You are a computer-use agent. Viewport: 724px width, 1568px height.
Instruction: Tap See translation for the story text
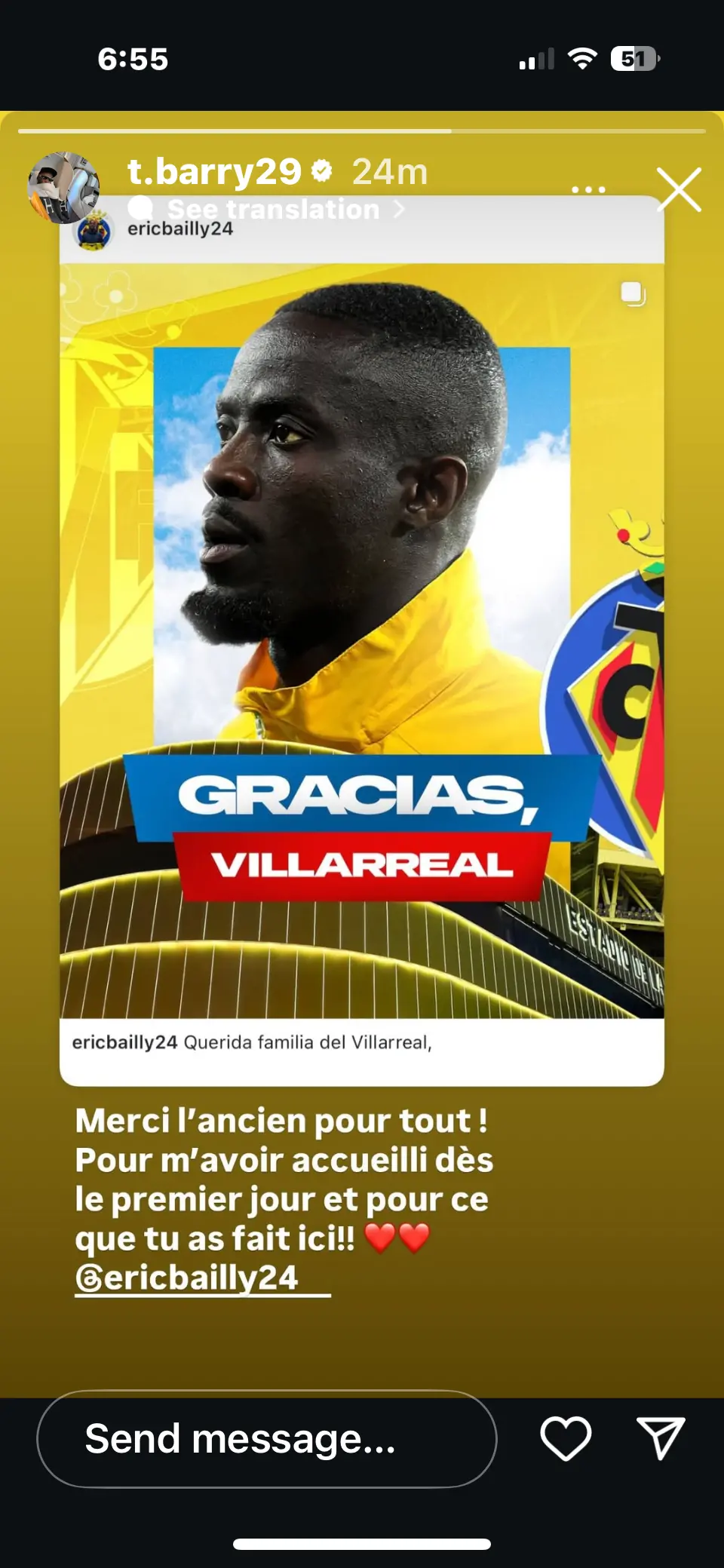(273, 209)
